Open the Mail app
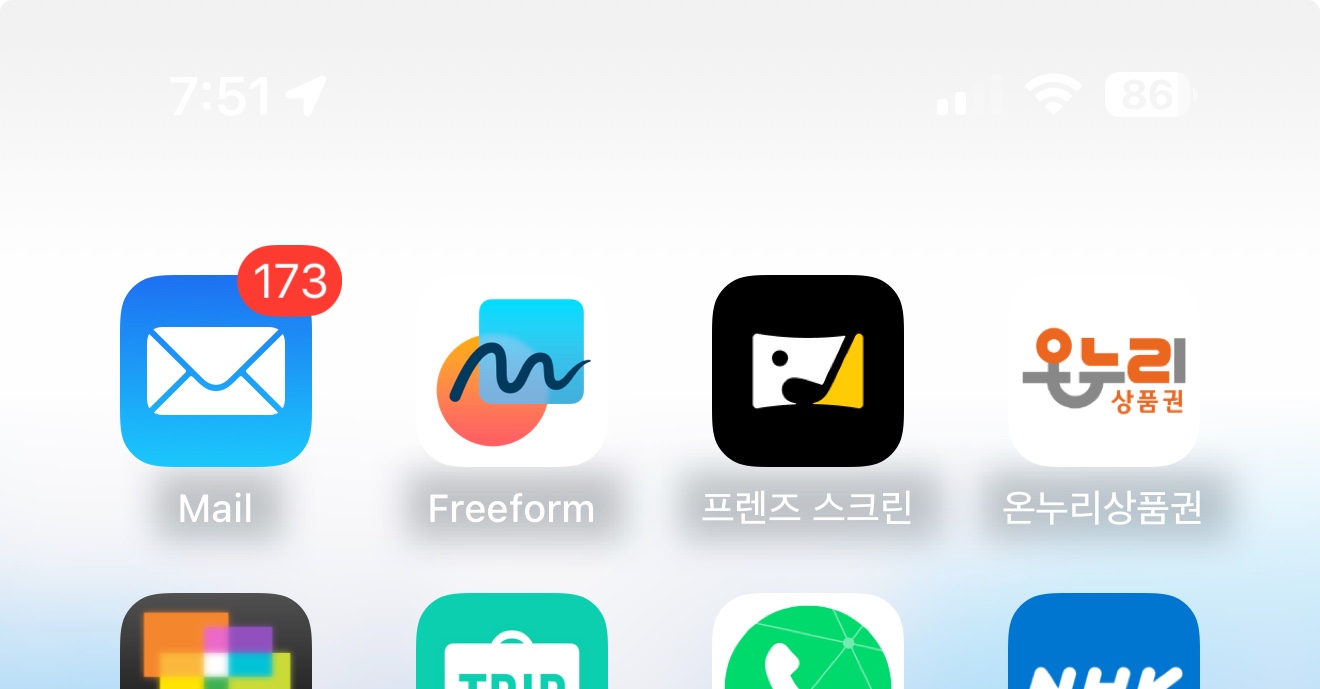The image size is (1320, 689). 215,371
